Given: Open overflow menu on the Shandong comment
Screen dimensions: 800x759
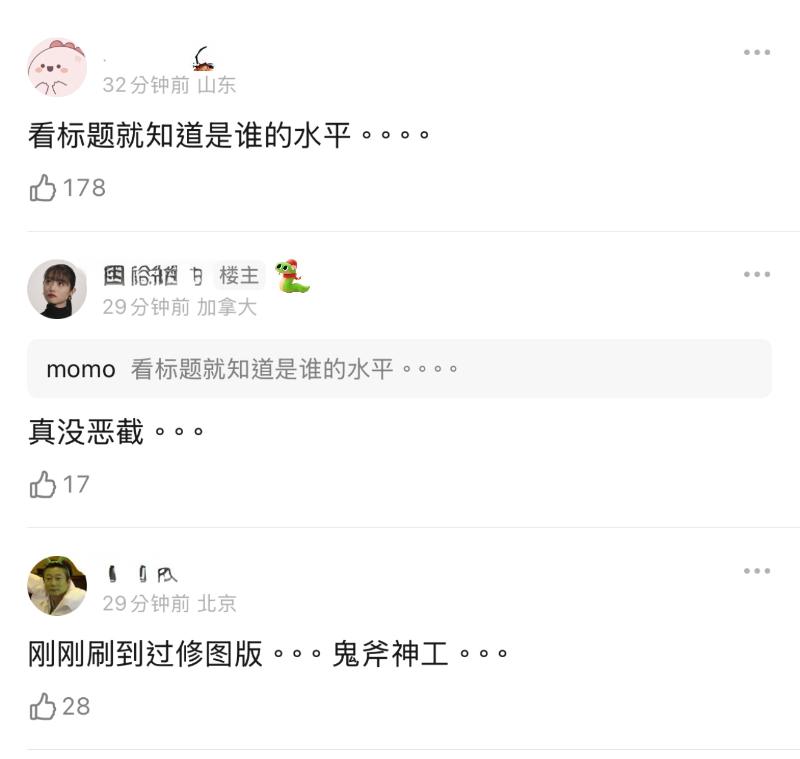Looking at the screenshot, I should coord(757,52).
